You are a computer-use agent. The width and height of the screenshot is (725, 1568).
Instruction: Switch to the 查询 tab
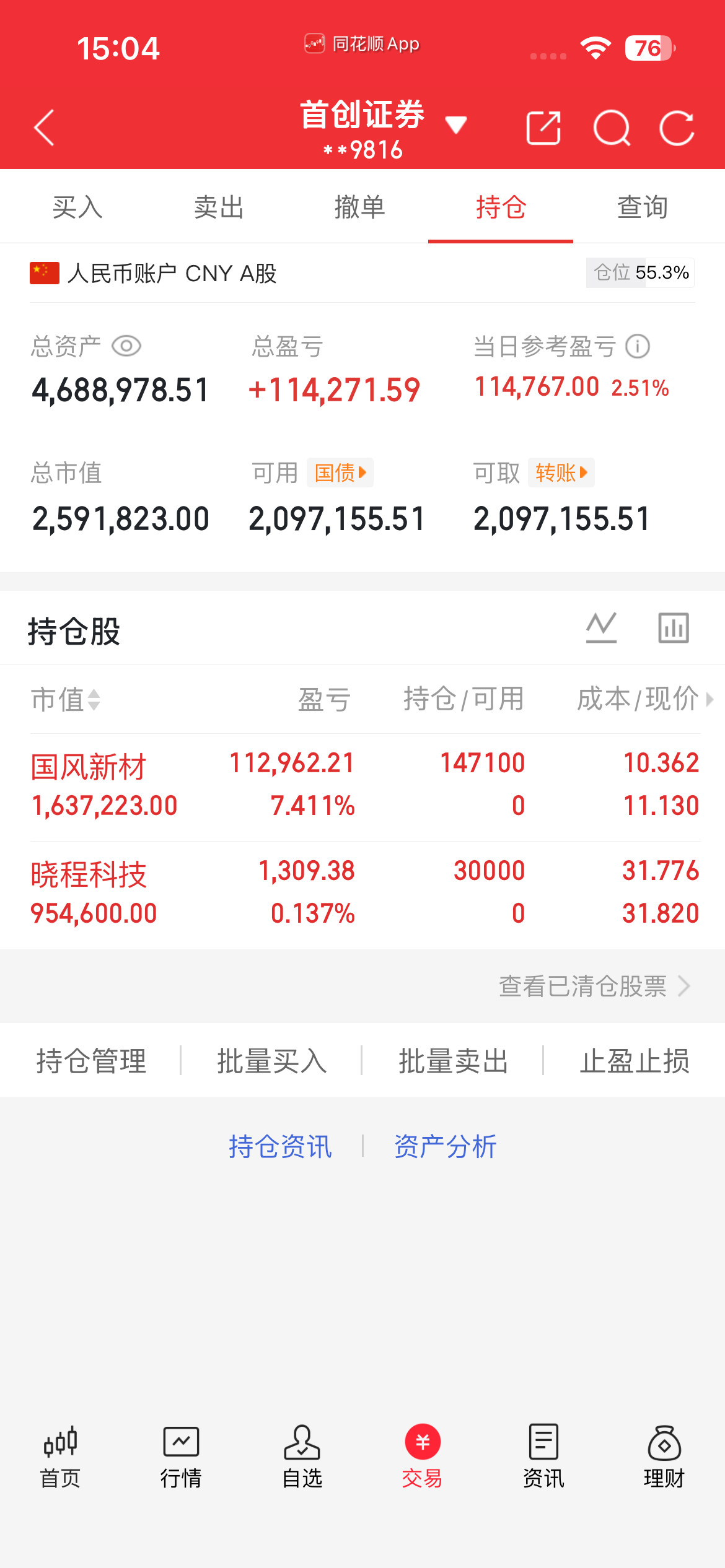click(641, 208)
